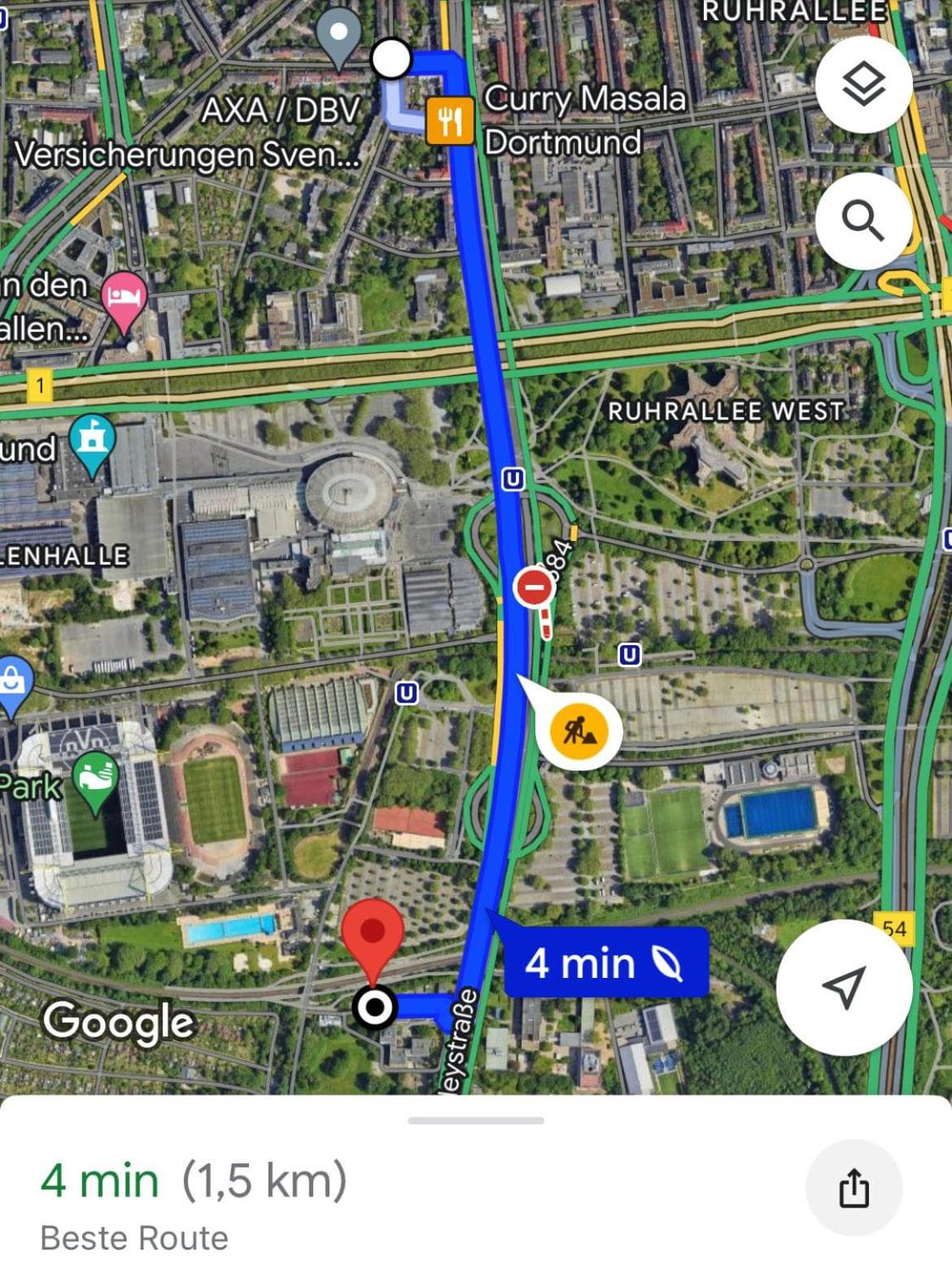Tap the road closure marker
The width and height of the screenshot is (952, 1270).
(535, 587)
